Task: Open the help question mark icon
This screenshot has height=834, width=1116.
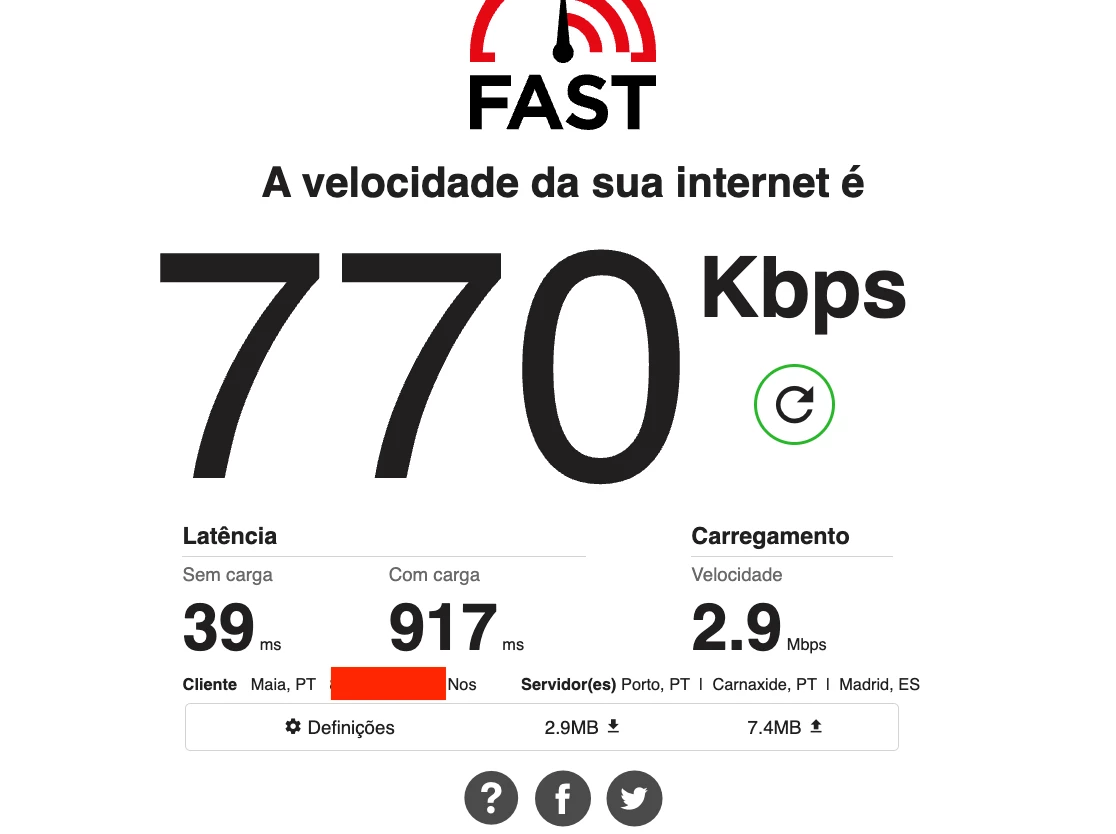Action: click(491, 798)
